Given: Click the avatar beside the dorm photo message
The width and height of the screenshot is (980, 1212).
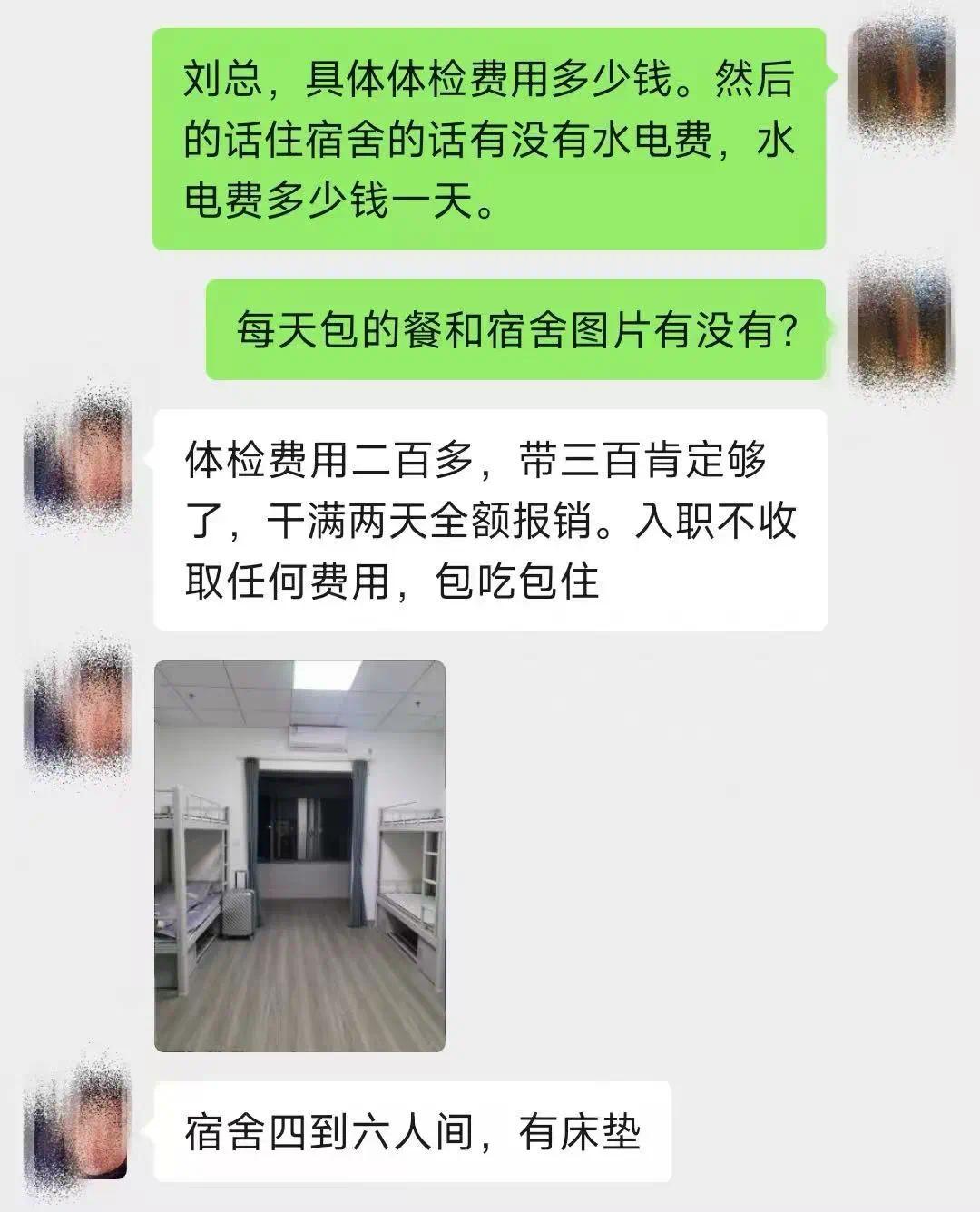Looking at the screenshot, I should [77, 708].
